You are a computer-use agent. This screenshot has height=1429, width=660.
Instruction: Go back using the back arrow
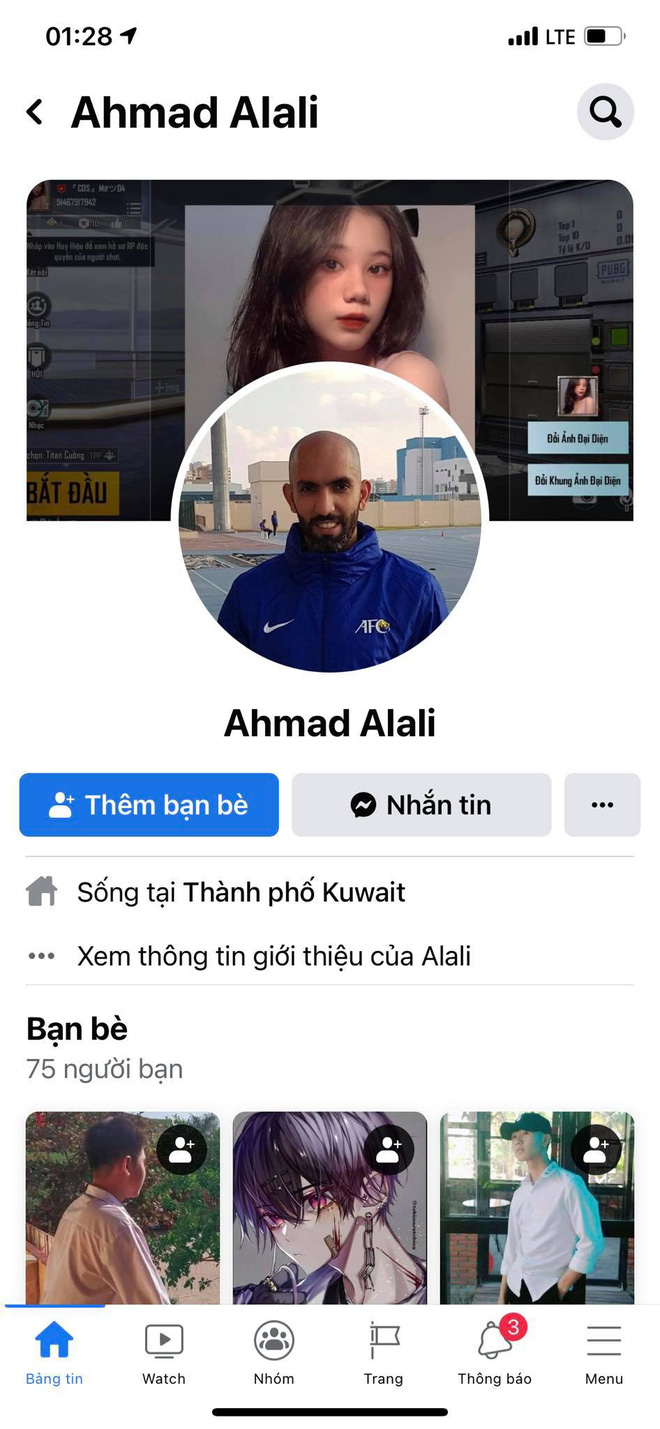tap(35, 112)
